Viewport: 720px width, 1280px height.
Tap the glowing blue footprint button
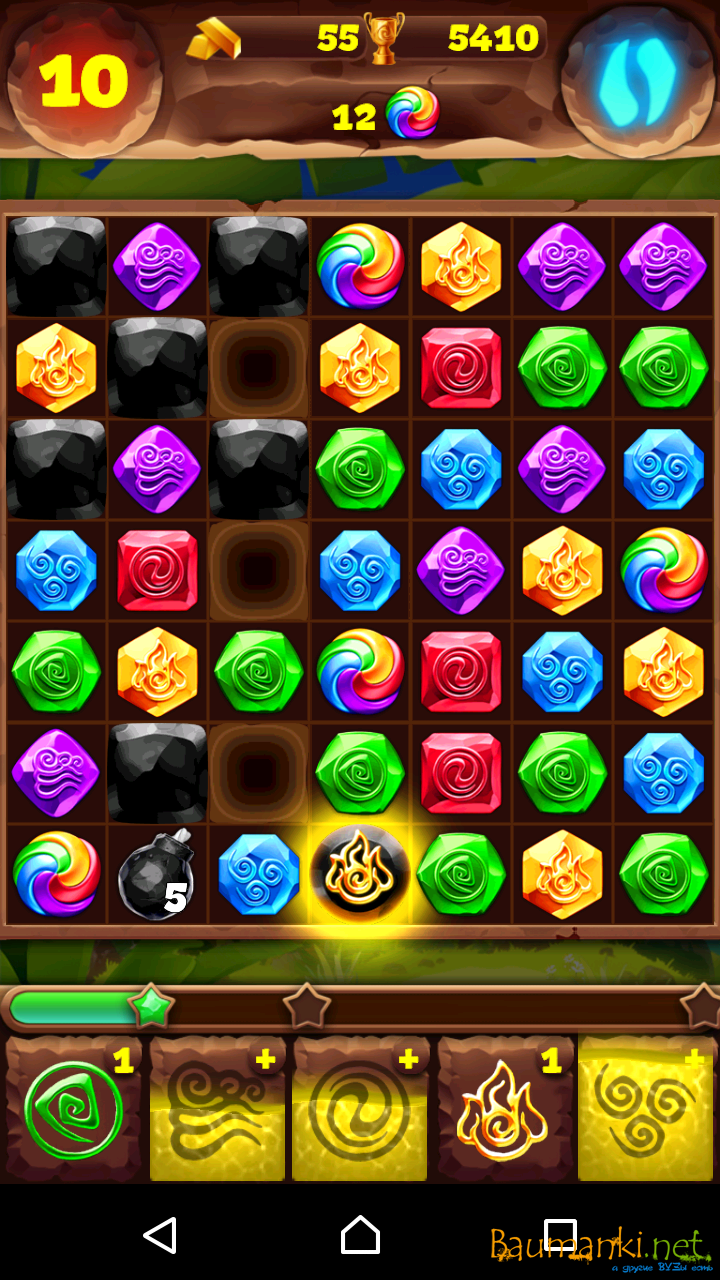[x=638, y=82]
